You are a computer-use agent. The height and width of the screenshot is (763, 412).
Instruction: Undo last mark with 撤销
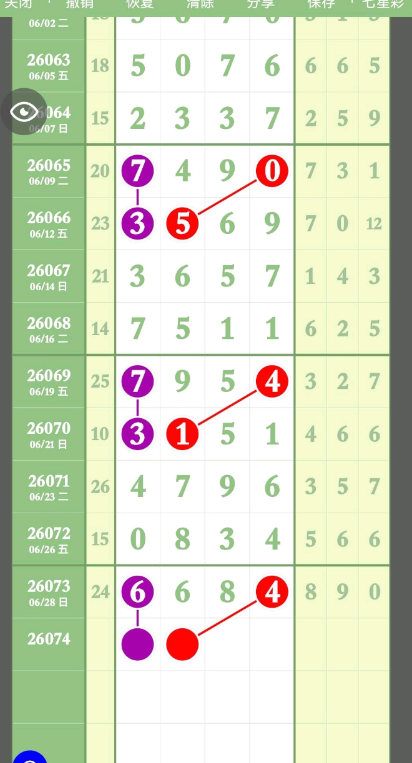[79, 4]
